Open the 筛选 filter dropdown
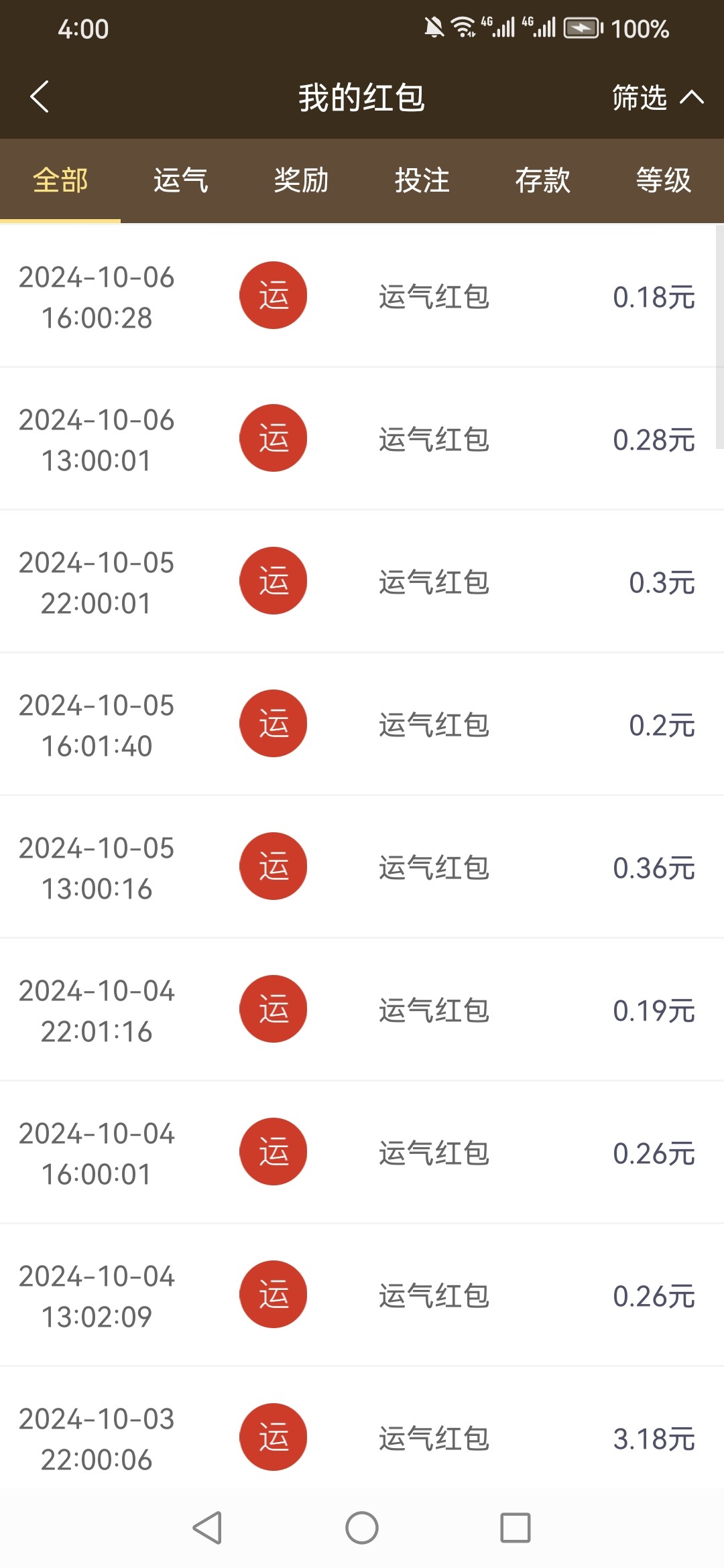Screen dimensions: 724x1568 [657, 98]
